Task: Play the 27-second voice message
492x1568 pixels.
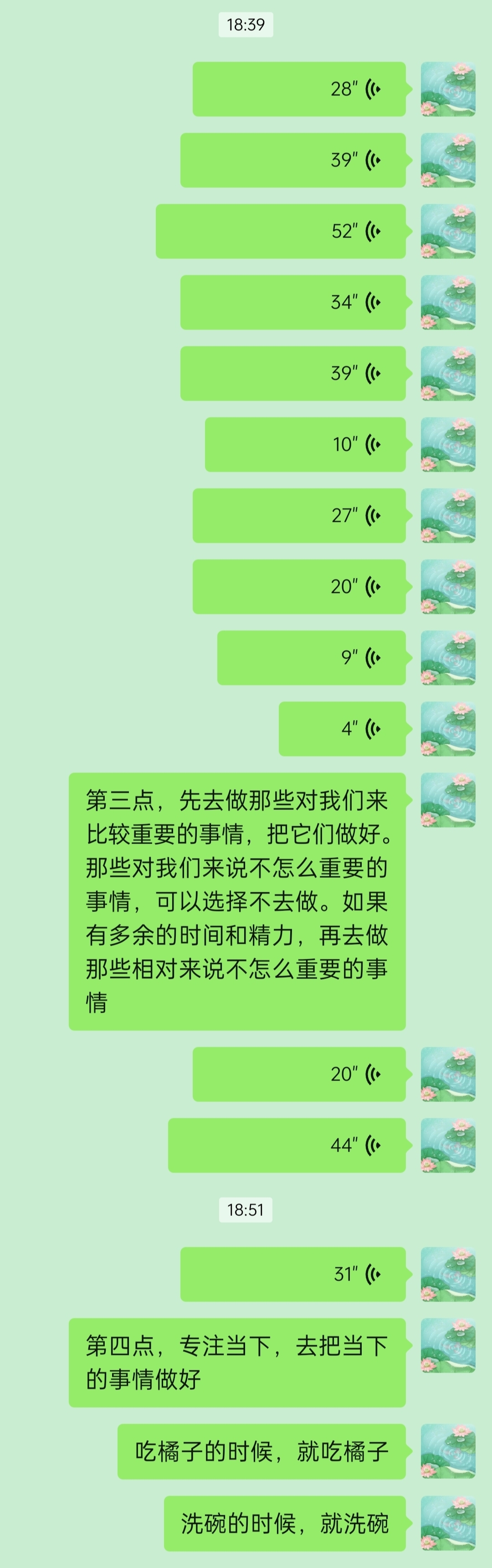Action: [298, 515]
